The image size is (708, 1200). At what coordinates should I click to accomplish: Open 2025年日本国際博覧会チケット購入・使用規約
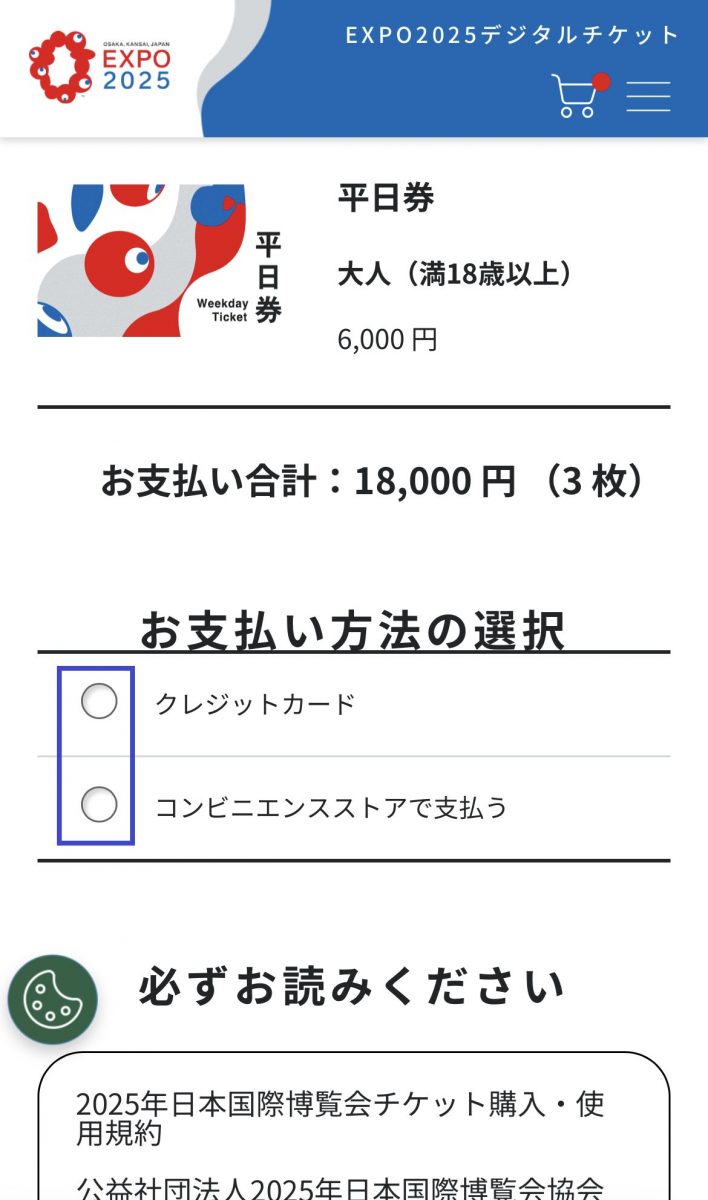[x=340, y=1119]
